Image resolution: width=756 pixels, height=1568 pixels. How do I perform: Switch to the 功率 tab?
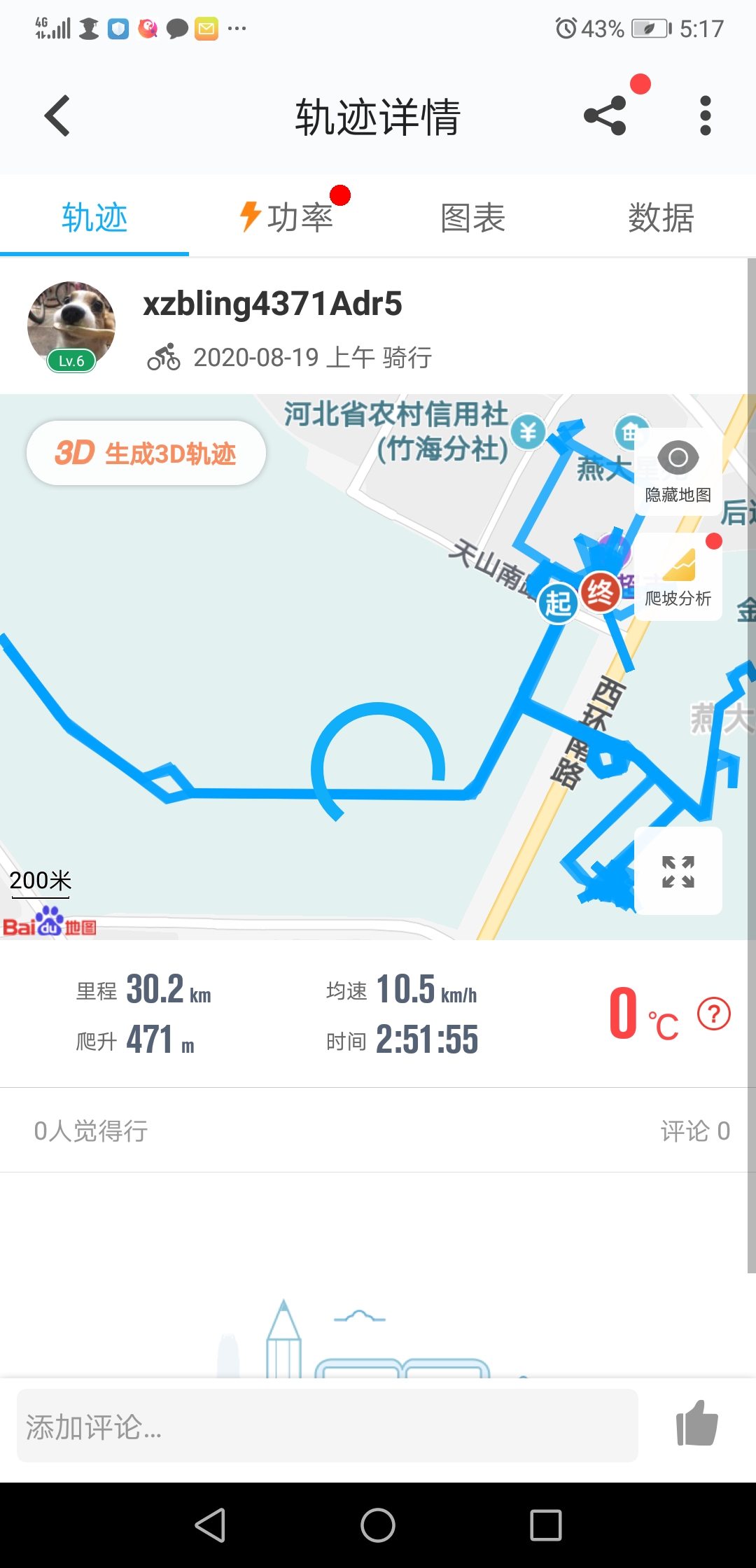[287, 217]
